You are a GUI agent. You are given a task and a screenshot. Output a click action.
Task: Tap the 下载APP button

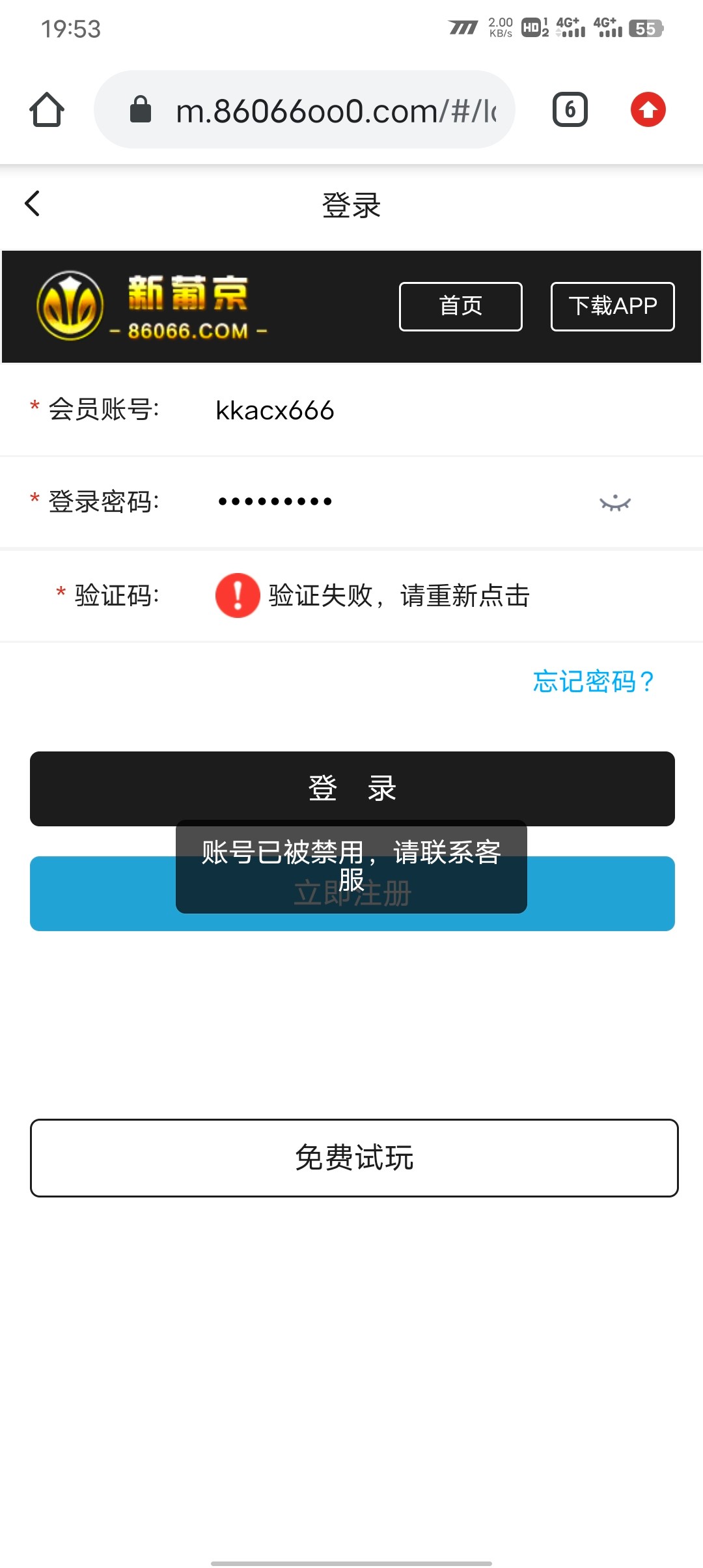point(612,306)
